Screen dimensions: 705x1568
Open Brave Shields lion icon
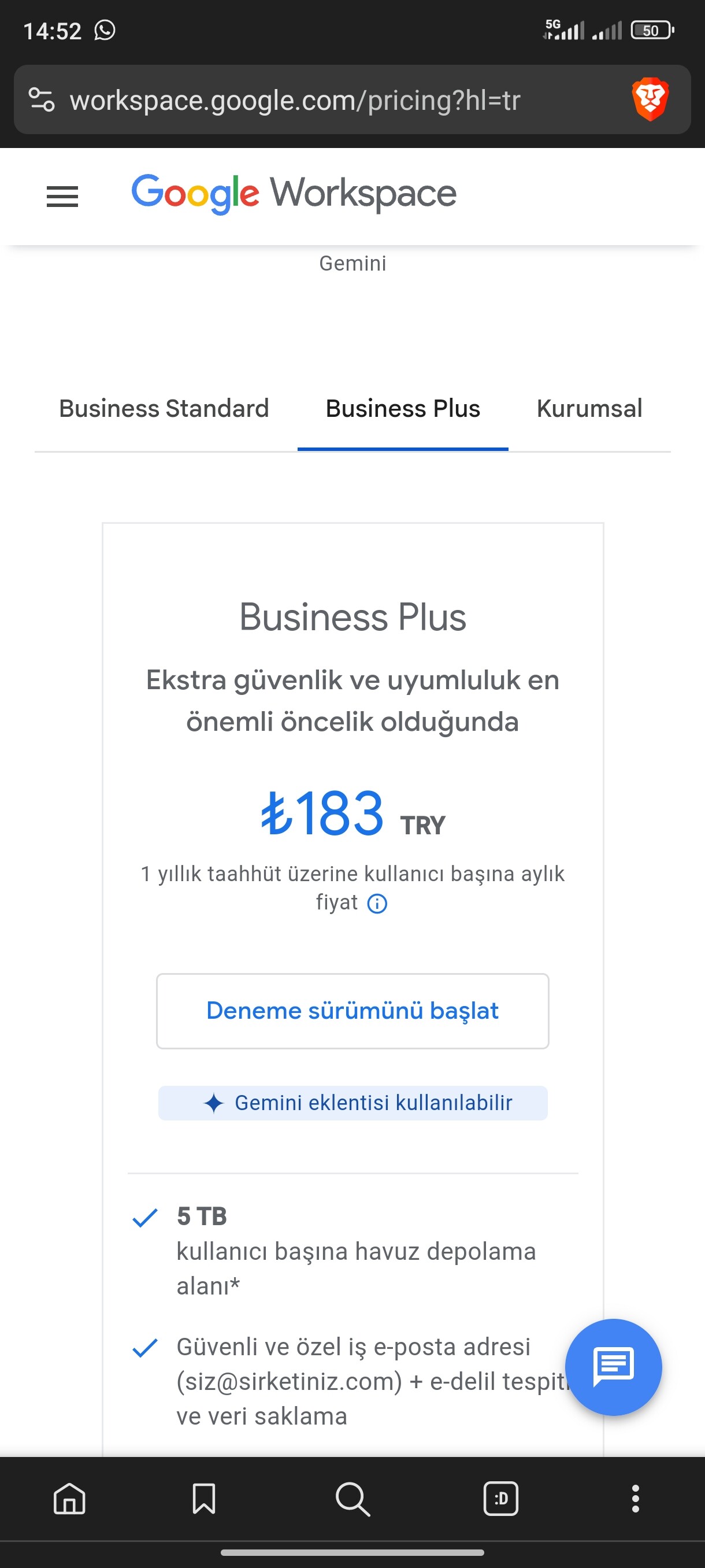pos(650,99)
